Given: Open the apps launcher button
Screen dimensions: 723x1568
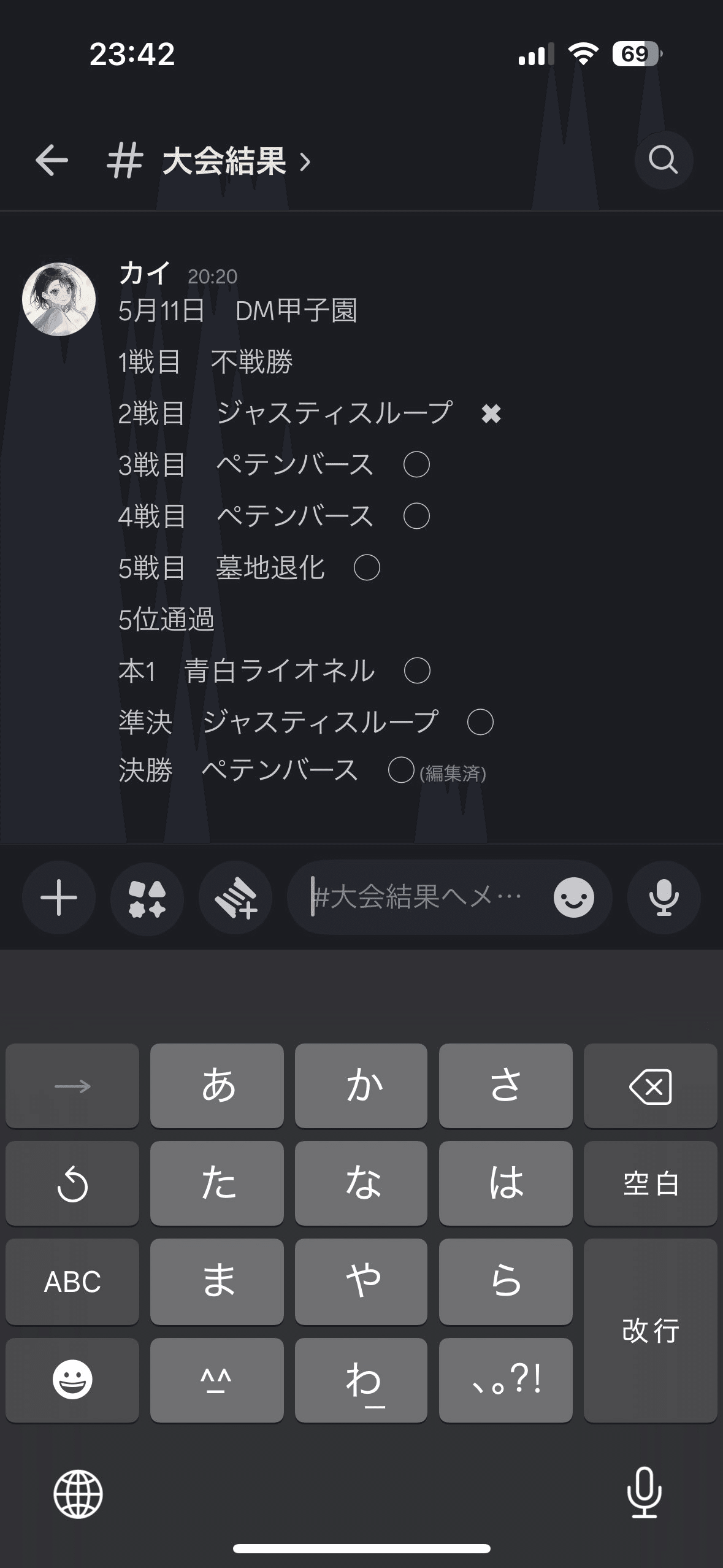Looking at the screenshot, I should [x=147, y=898].
